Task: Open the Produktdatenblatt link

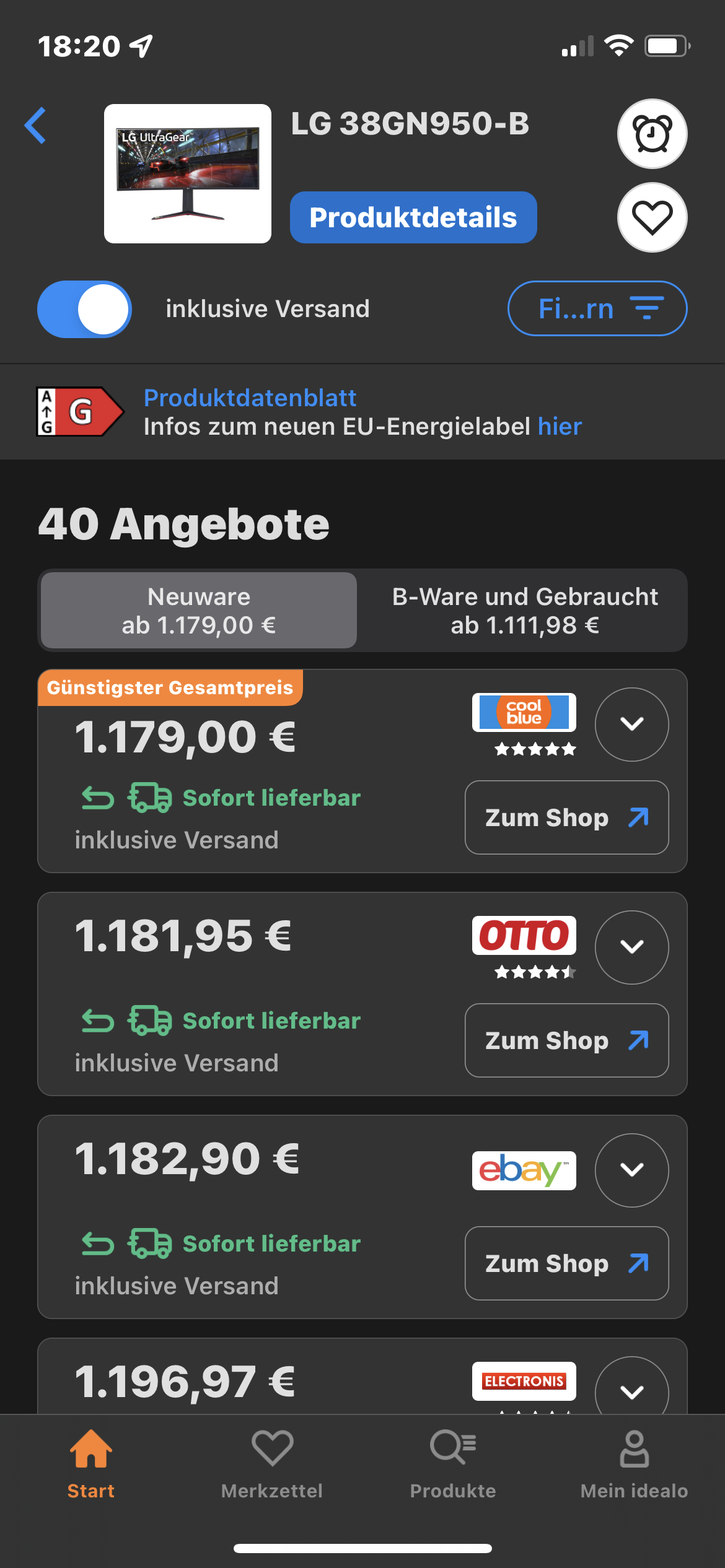Action: coord(250,398)
